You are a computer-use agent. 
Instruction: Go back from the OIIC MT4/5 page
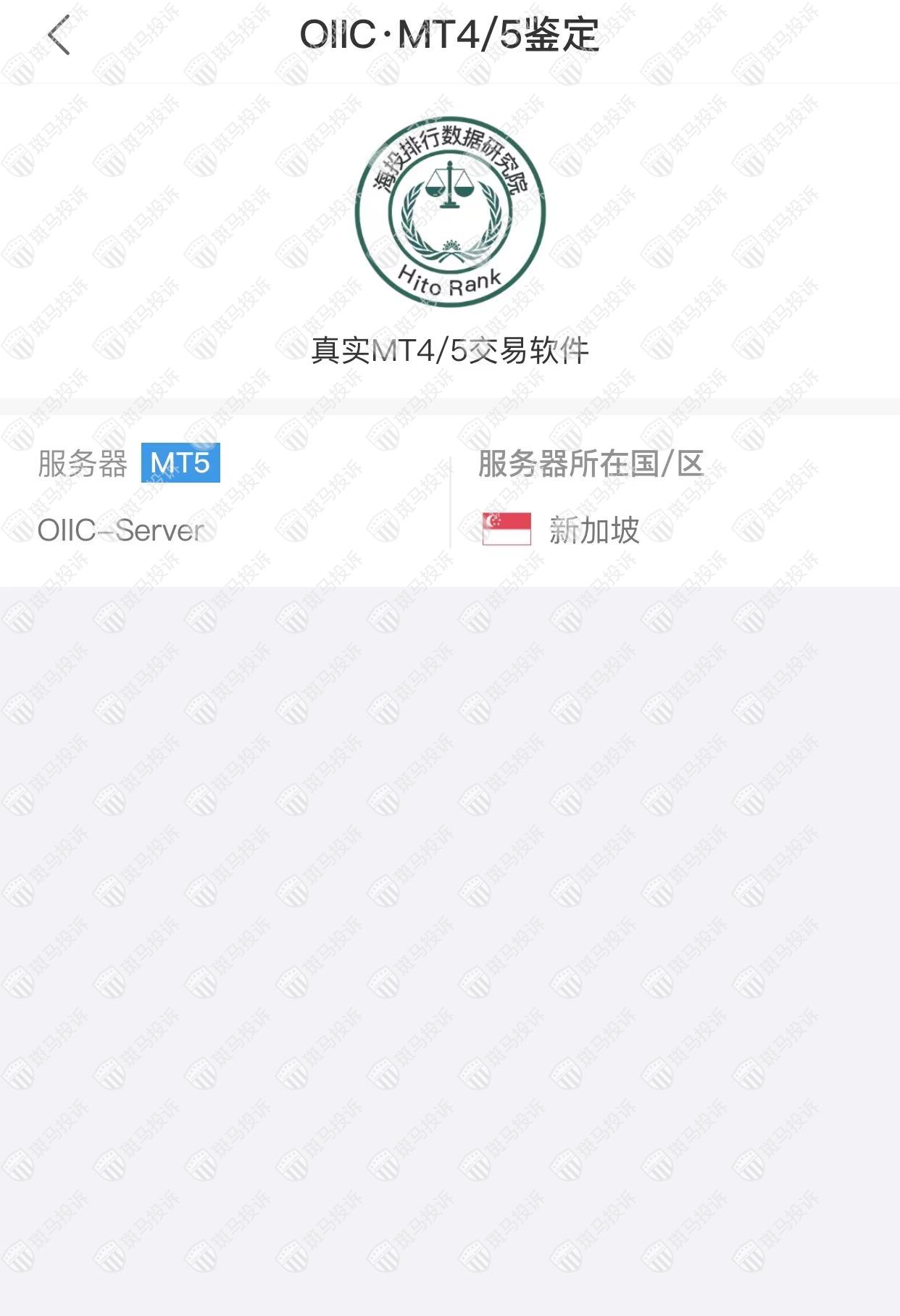pyautogui.click(x=59, y=35)
